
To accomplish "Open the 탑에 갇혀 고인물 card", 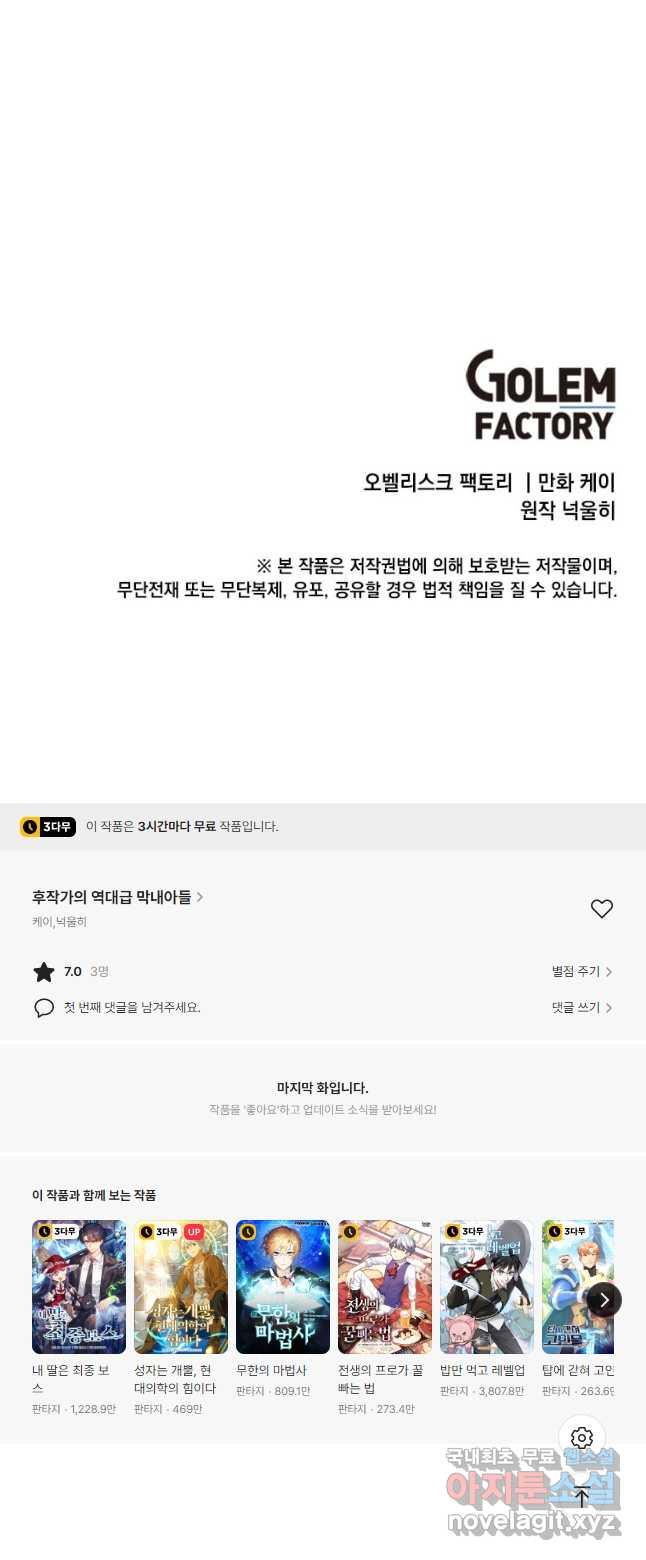I will 577,1286.
